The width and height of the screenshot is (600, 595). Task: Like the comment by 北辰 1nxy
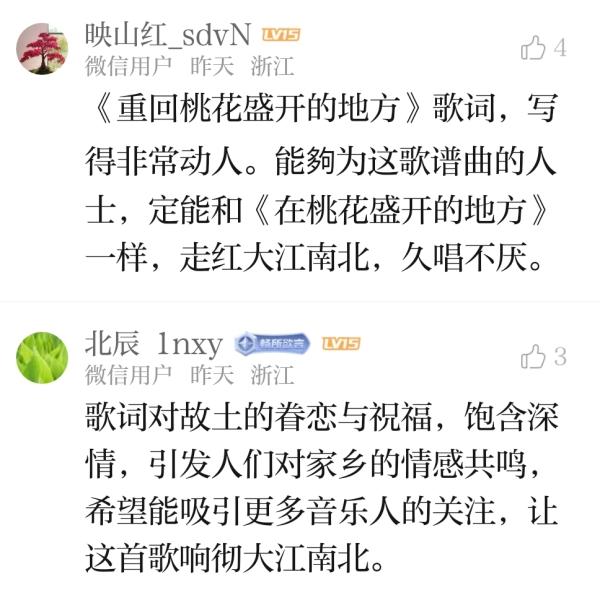(x=534, y=356)
